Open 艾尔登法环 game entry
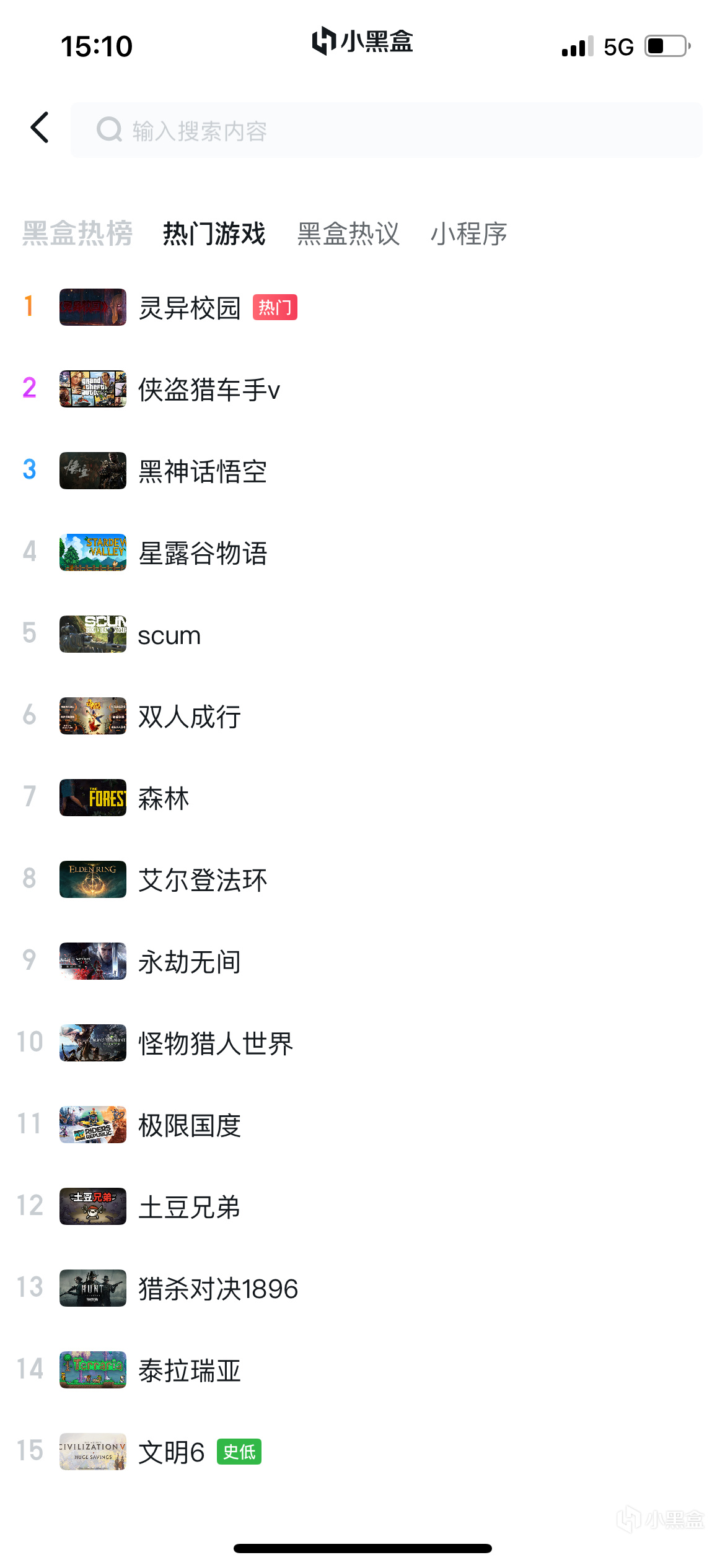The height and width of the screenshot is (1568, 725). pos(203,880)
